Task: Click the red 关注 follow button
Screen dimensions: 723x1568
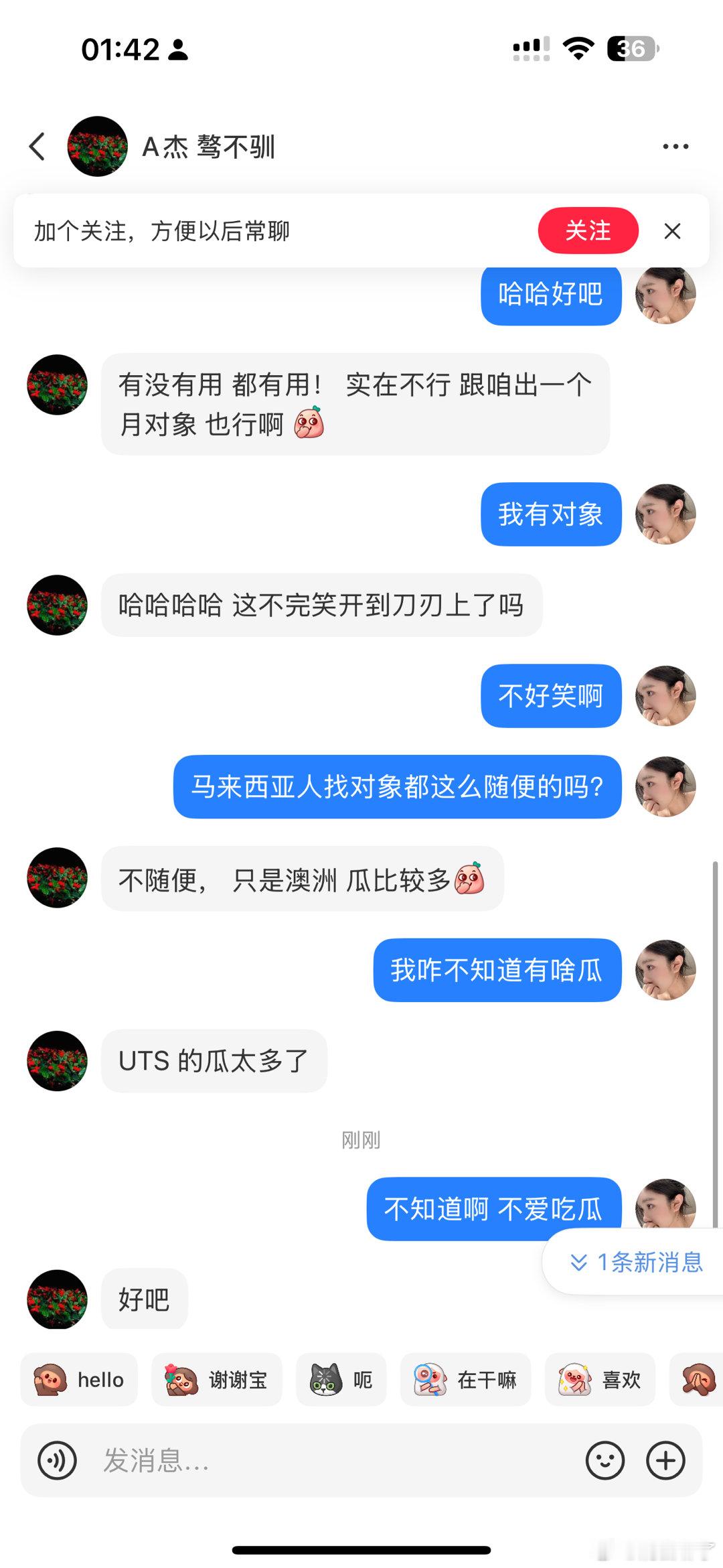Action: pos(588,231)
